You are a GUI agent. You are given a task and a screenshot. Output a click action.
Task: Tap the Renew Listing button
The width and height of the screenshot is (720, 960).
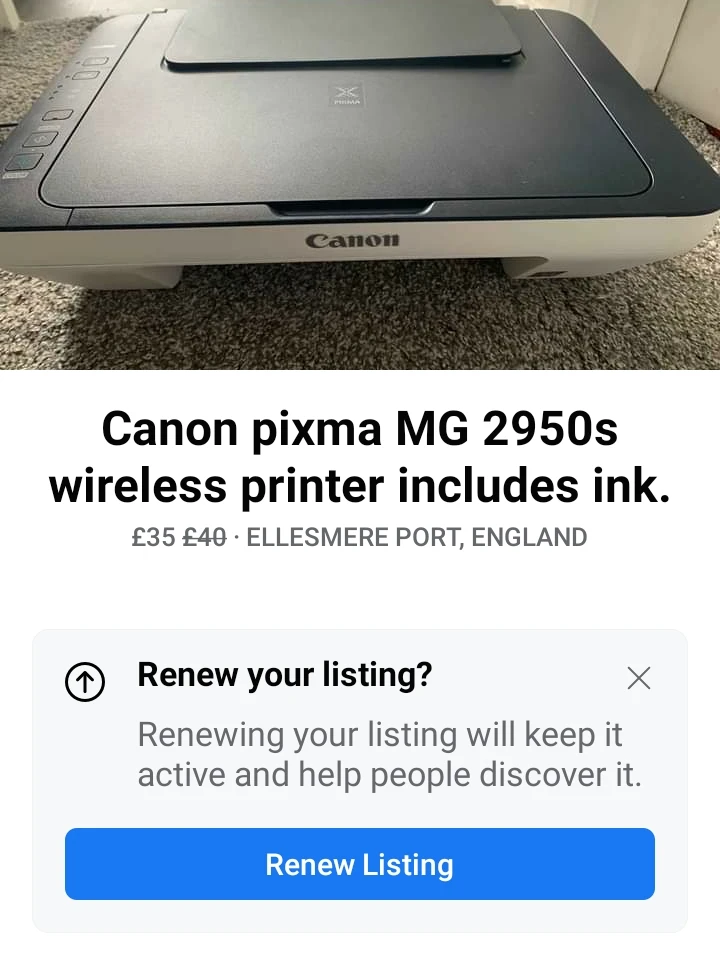tap(360, 864)
